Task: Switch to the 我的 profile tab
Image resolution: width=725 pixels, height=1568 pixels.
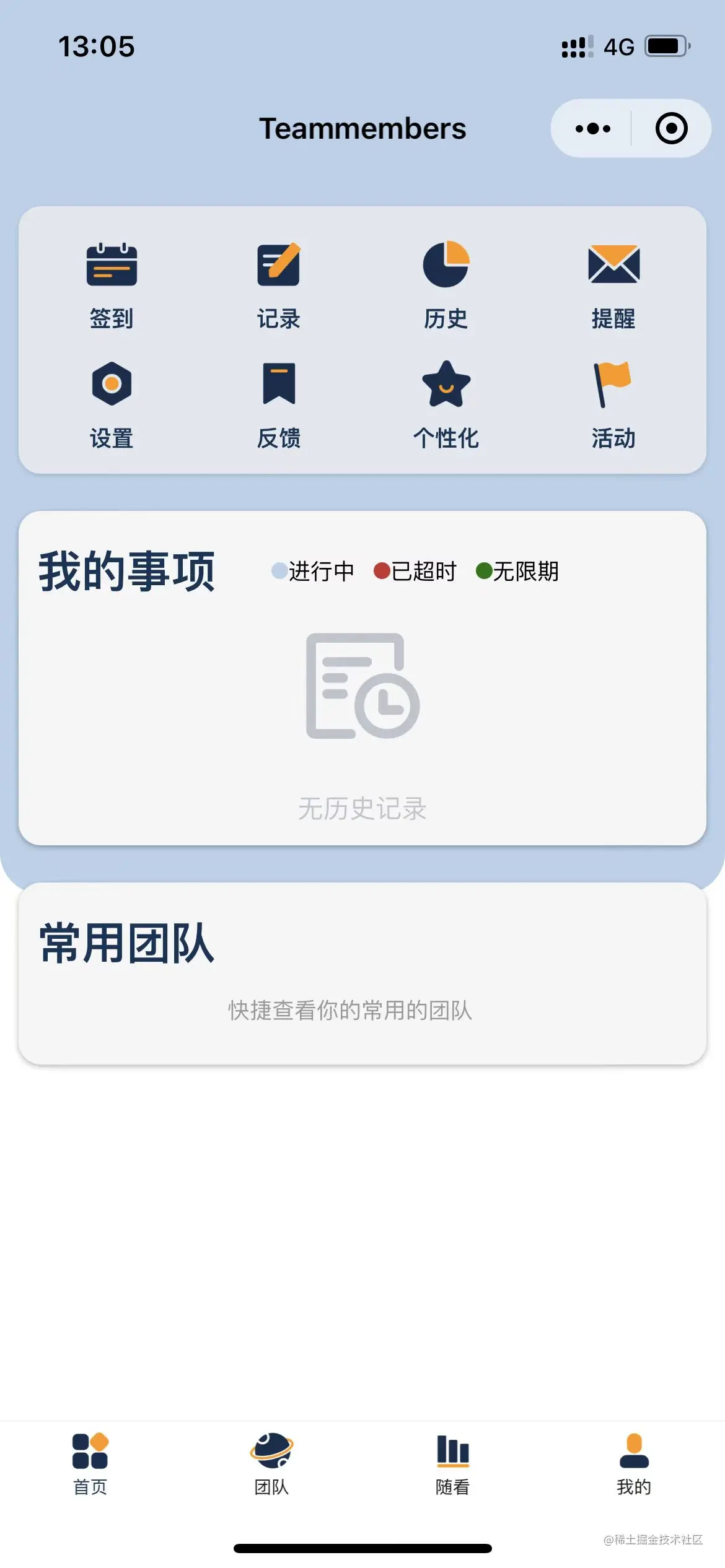Action: 634,1464
